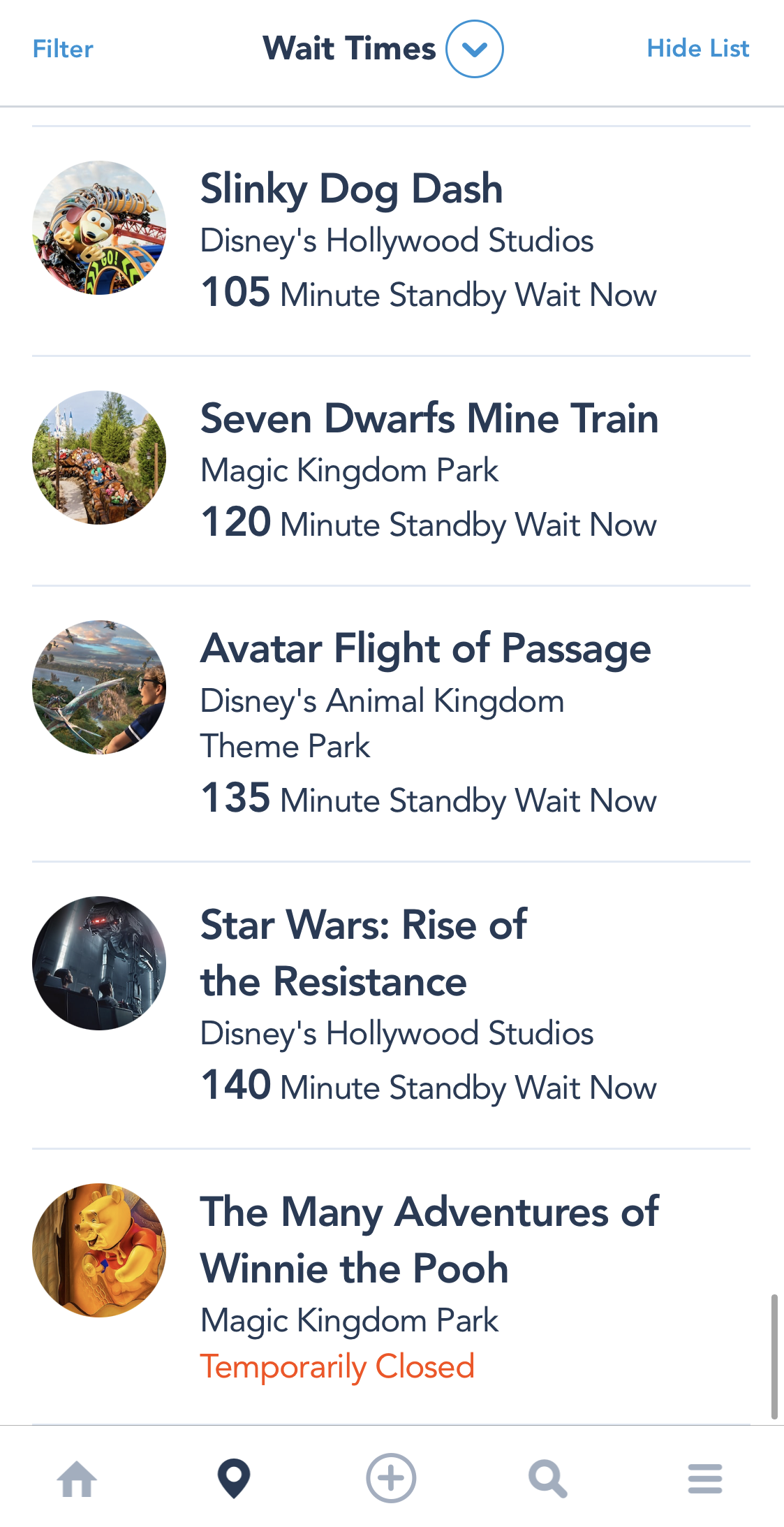Go to the Home tab
Image resolution: width=784 pixels, height=1527 pixels.
coord(77,1479)
